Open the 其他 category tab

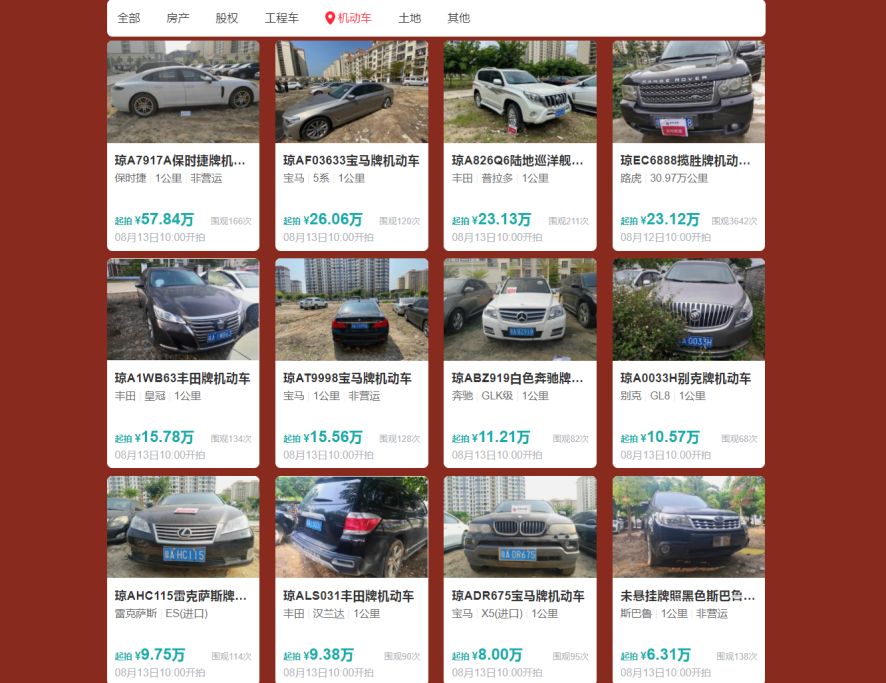click(458, 18)
